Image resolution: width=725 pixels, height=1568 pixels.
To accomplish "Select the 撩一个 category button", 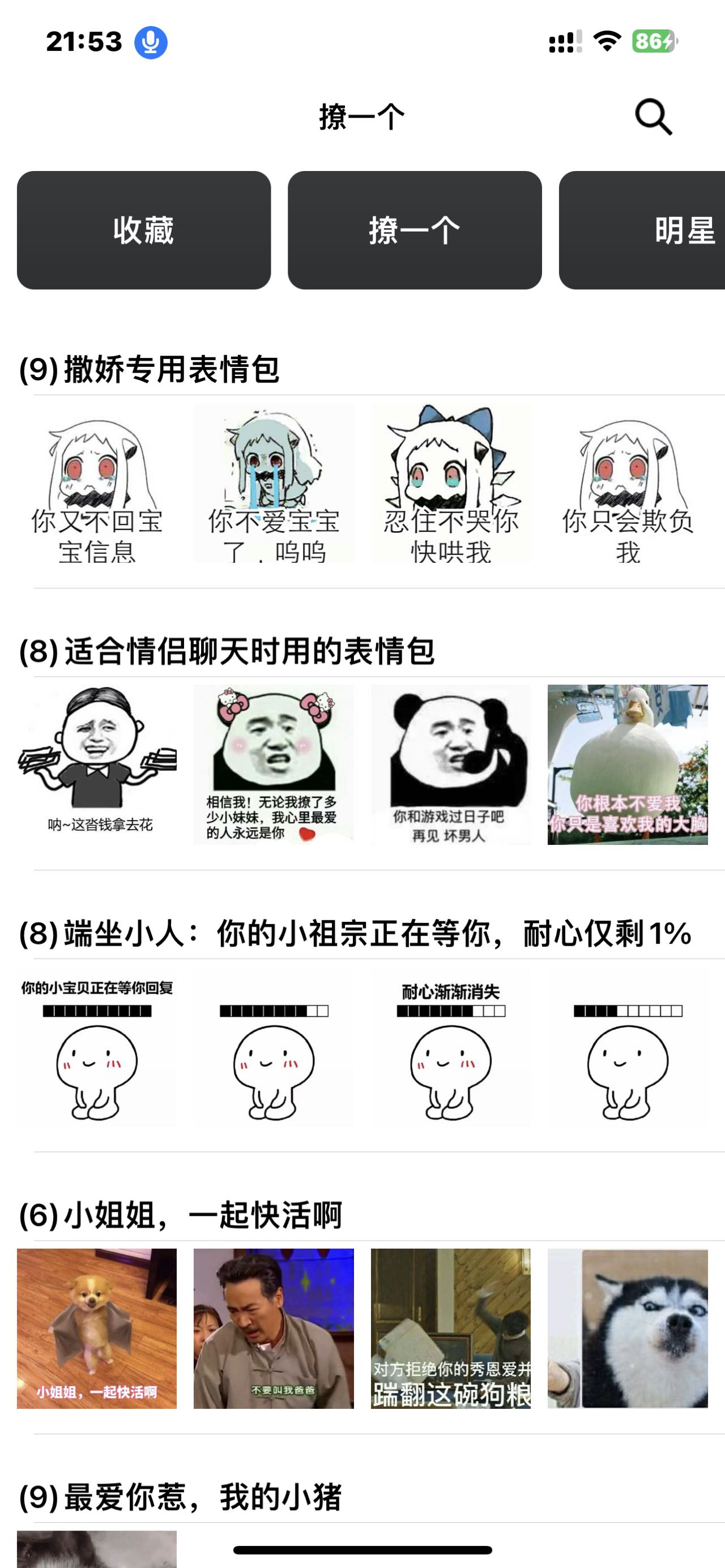I will point(415,230).
